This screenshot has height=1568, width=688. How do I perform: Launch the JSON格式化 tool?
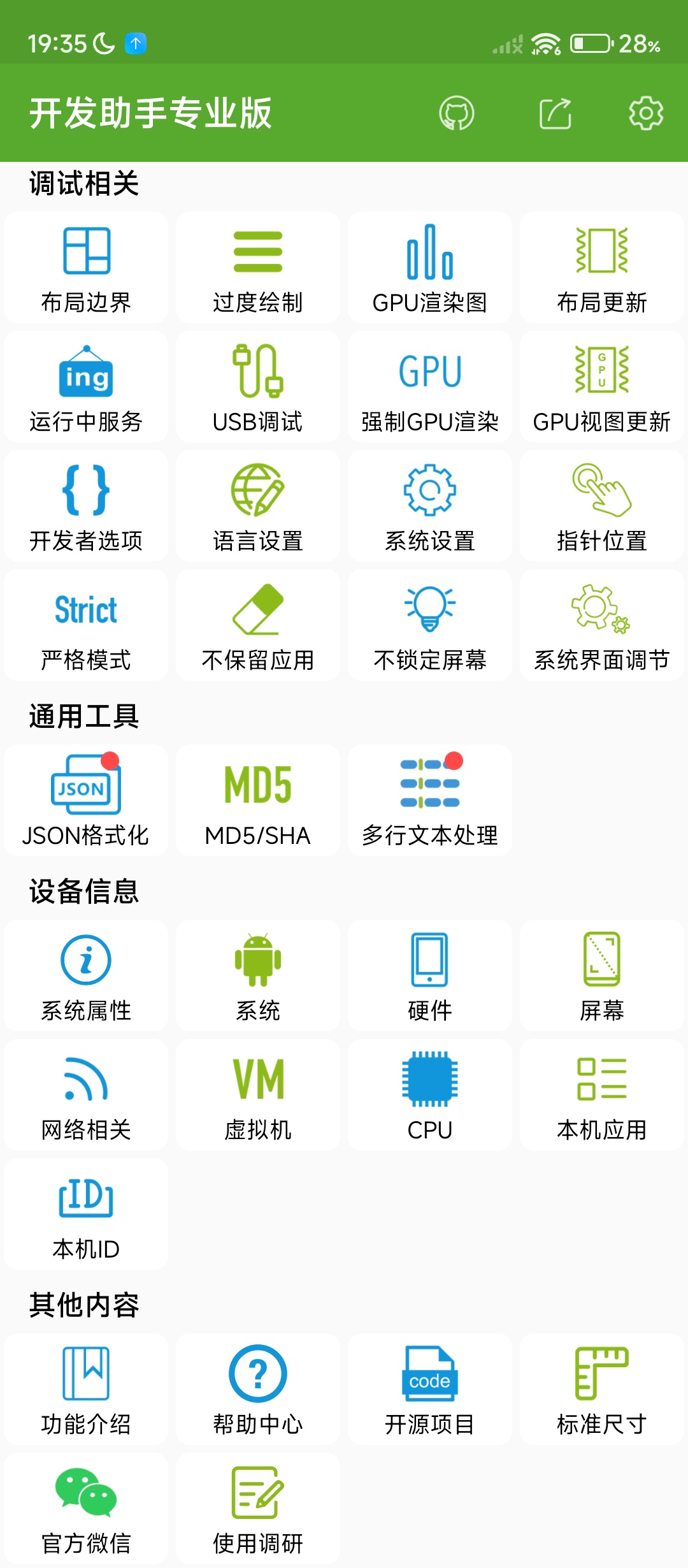[x=86, y=801]
